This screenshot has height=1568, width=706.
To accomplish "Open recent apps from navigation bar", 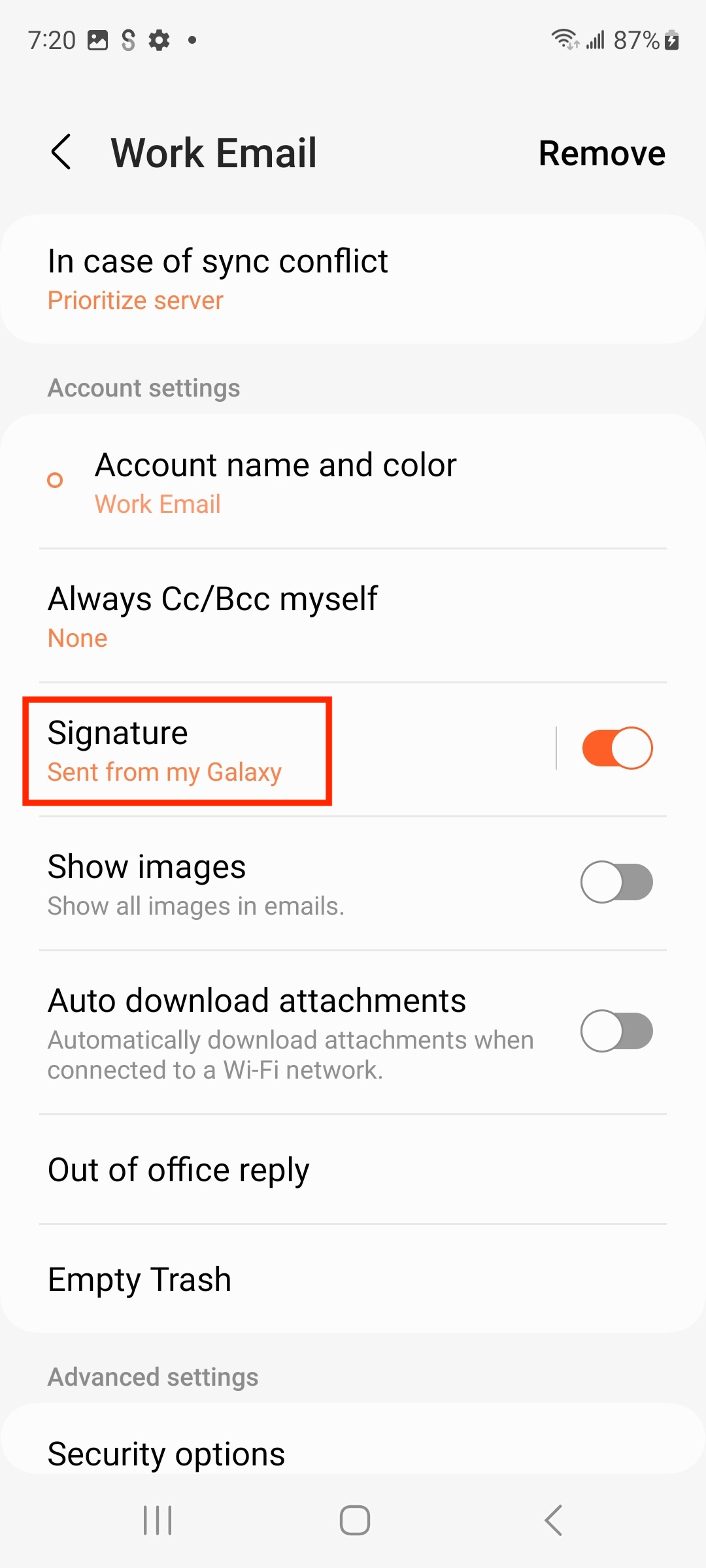I will 158,1520.
